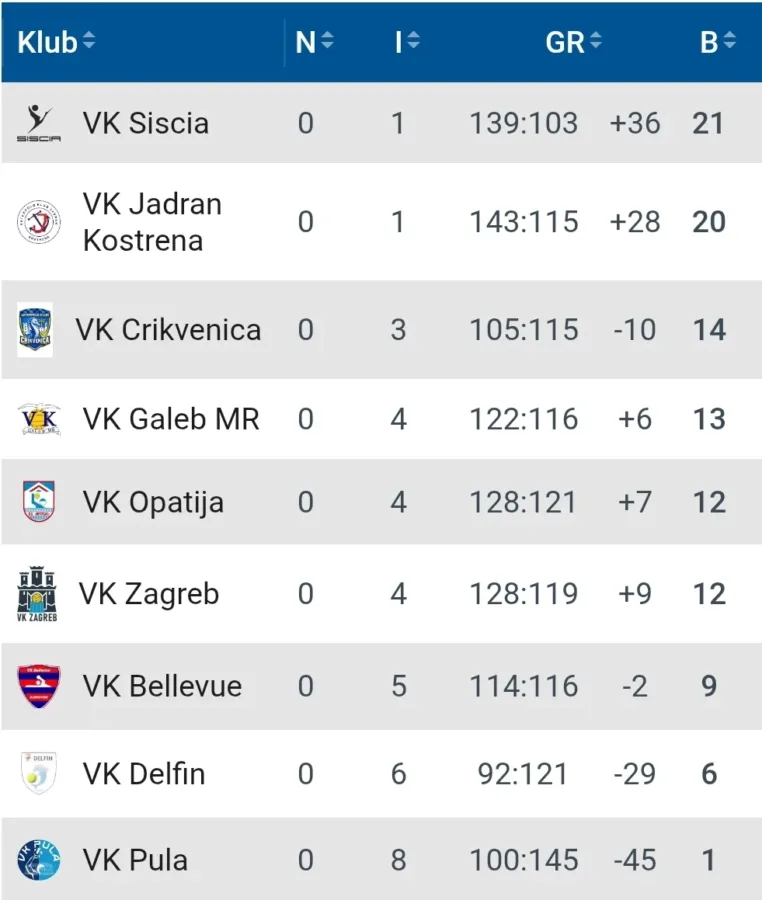Expand the Klub column sort arrows
The width and height of the screenshot is (762, 900).
89,42
